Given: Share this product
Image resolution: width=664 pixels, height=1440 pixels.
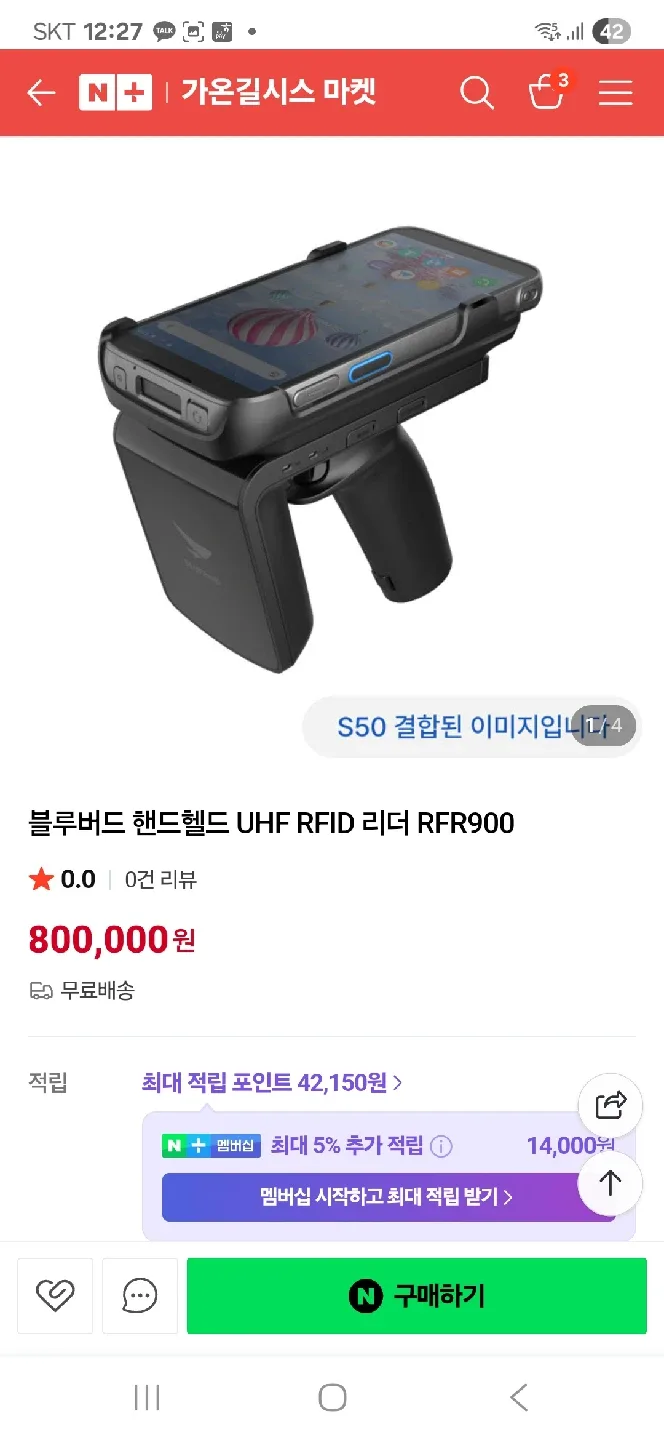Looking at the screenshot, I should (610, 1105).
